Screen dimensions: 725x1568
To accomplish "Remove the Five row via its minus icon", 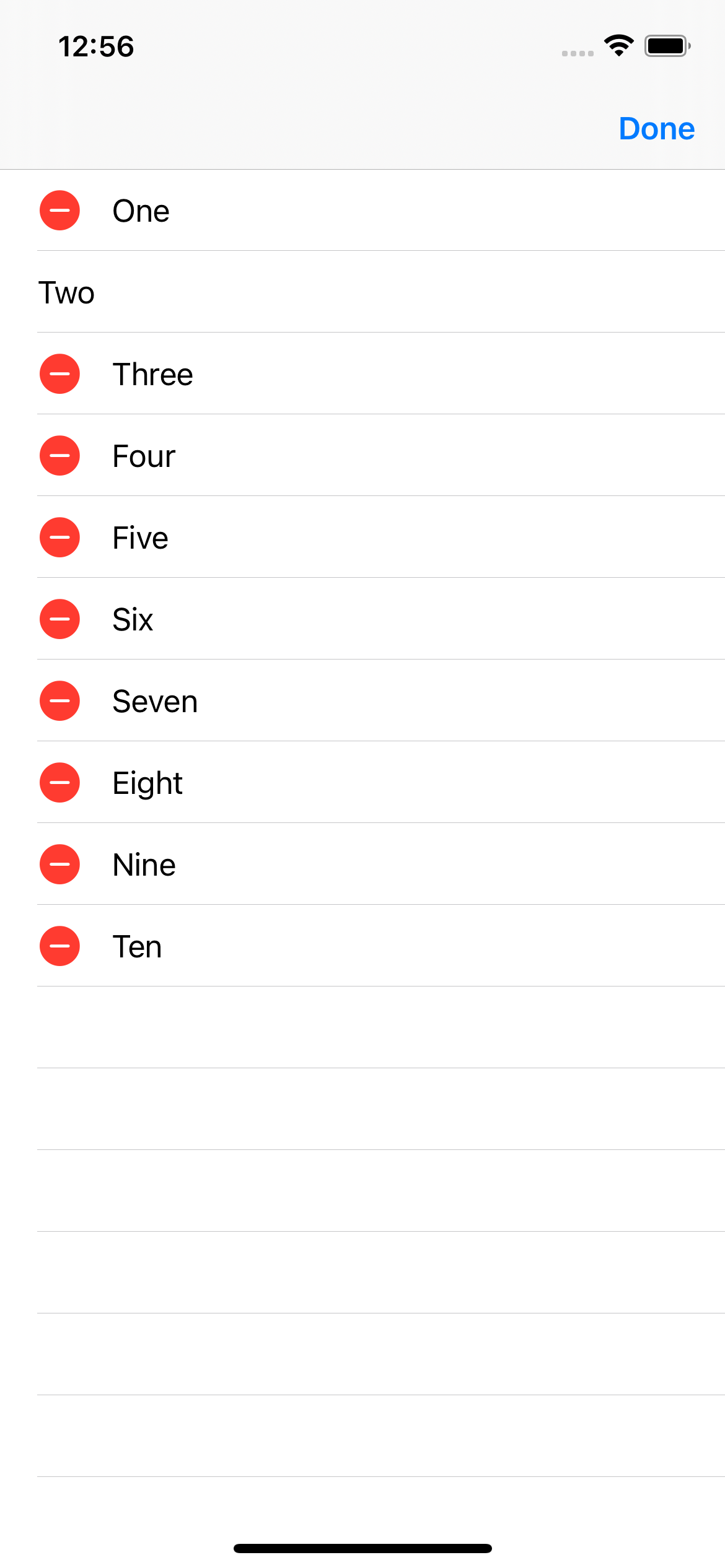I will (59, 538).
